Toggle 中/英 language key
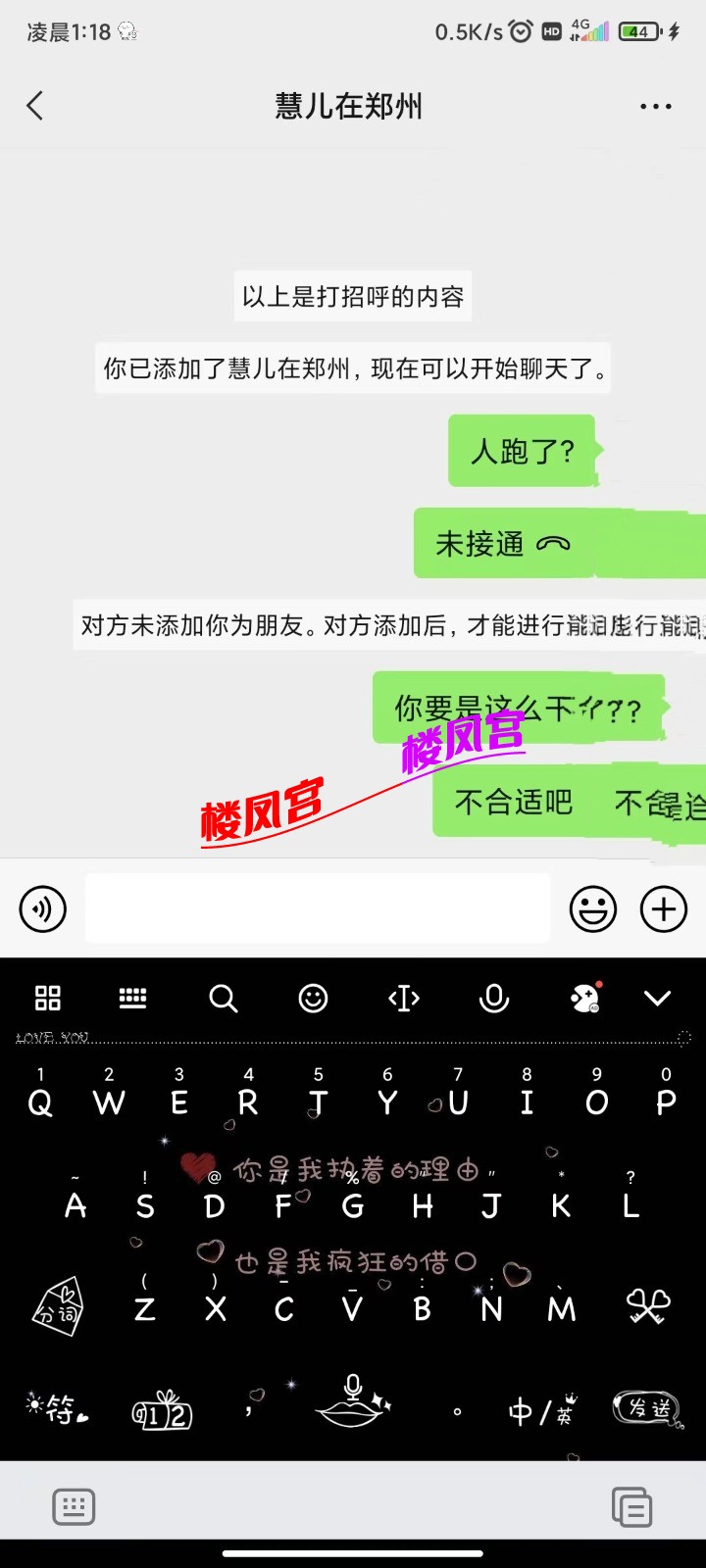The height and width of the screenshot is (1568, 706). pyautogui.click(x=541, y=1411)
